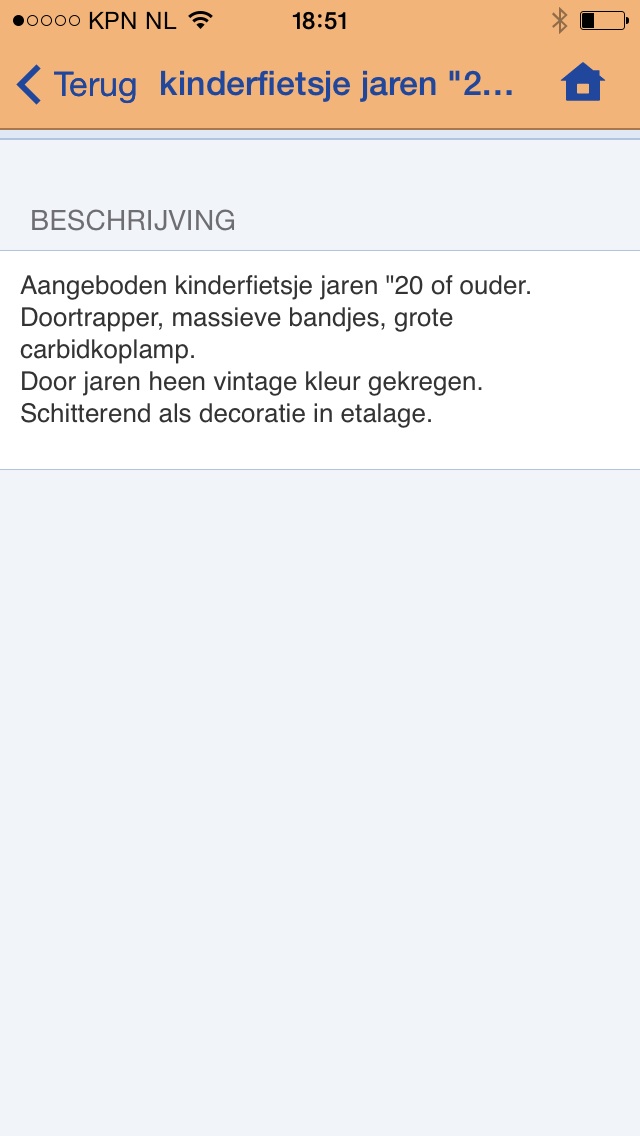Go back with the Terug button
640x1136 pixels.
(x=76, y=85)
